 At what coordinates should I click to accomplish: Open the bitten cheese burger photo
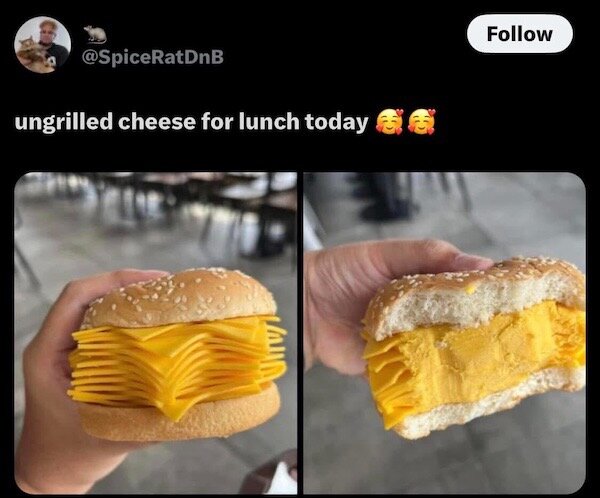click(x=445, y=332)
